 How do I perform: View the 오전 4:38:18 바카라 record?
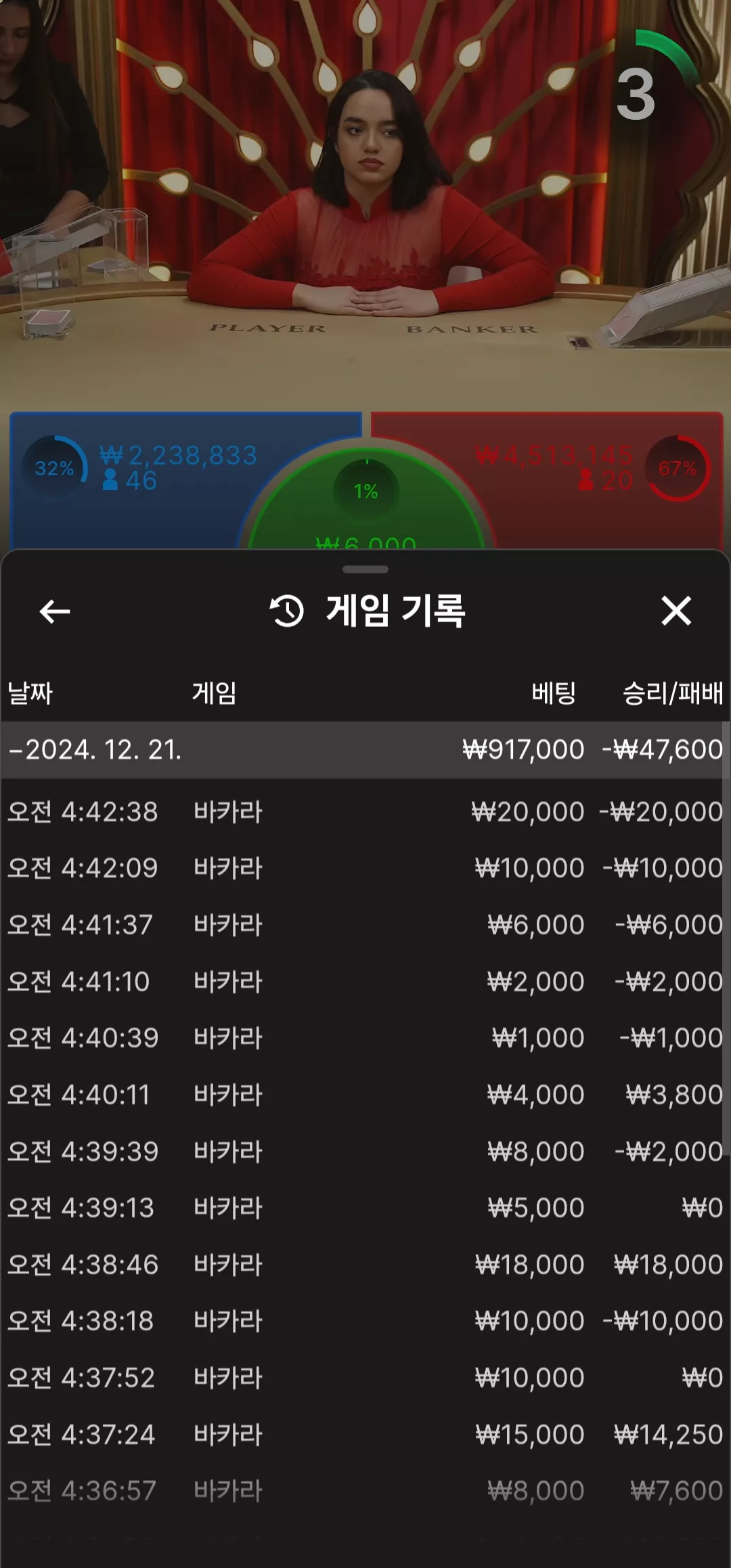point(365,1321)
